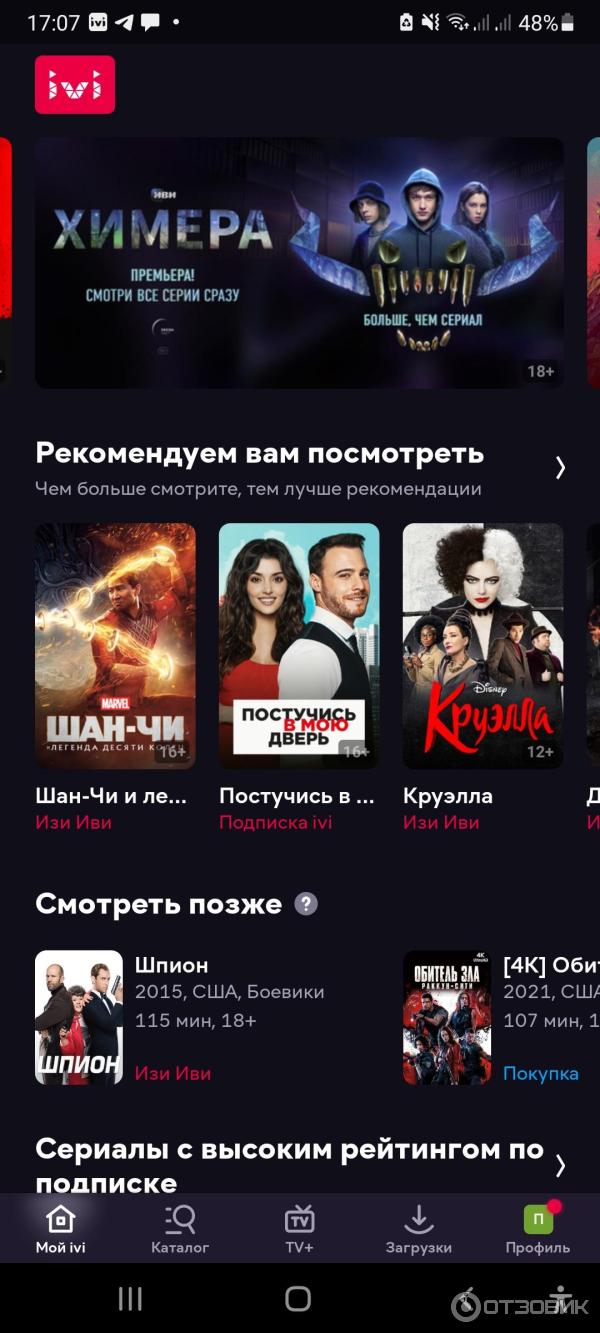This screenshot has width=600, height=1333.
Task: Expand the Рекомендуем вам посмотреть section arrow
Action: point(560,467)
